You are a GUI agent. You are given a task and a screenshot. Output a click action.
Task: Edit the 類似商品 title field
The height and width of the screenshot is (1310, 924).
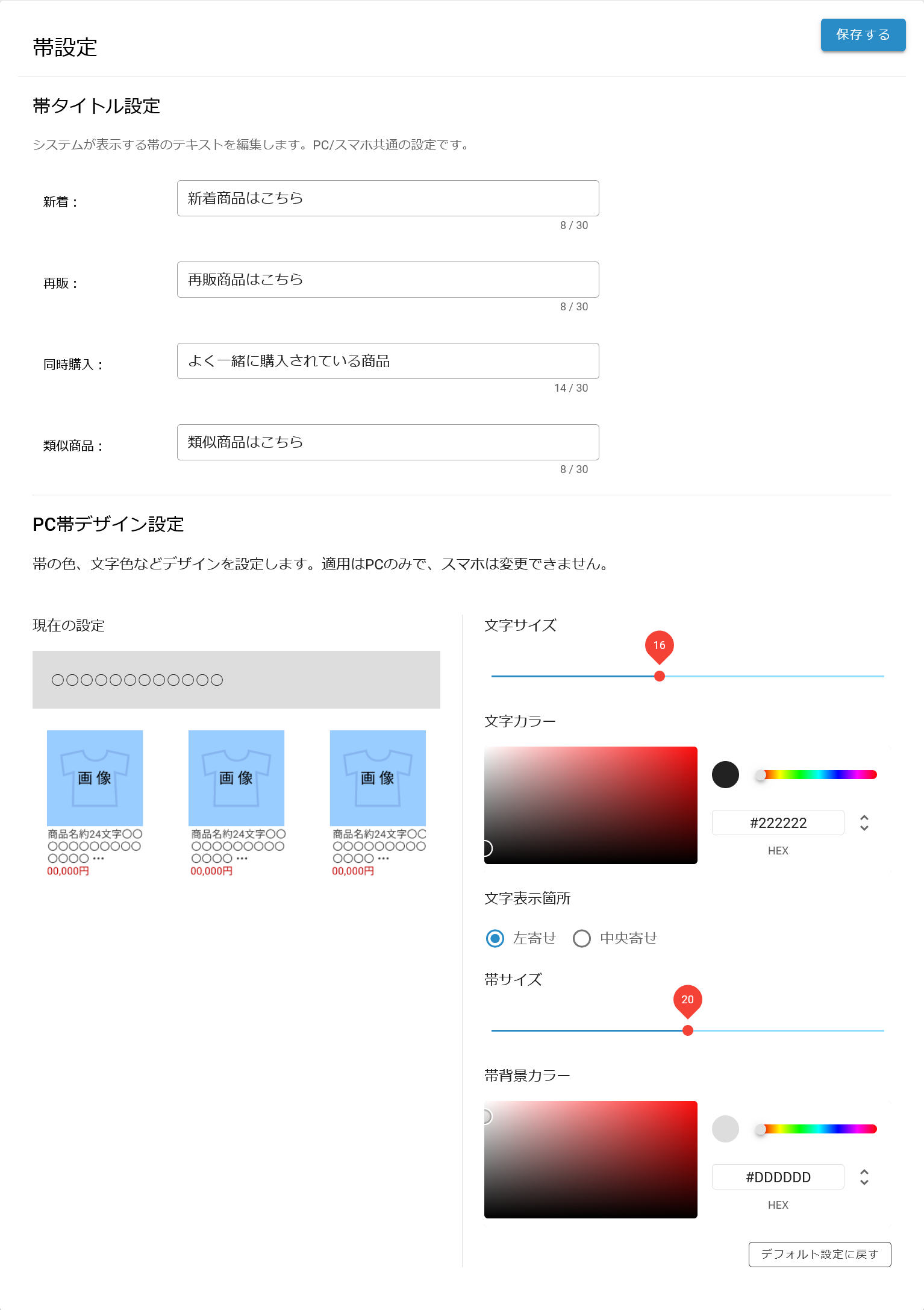pos(388,442)
